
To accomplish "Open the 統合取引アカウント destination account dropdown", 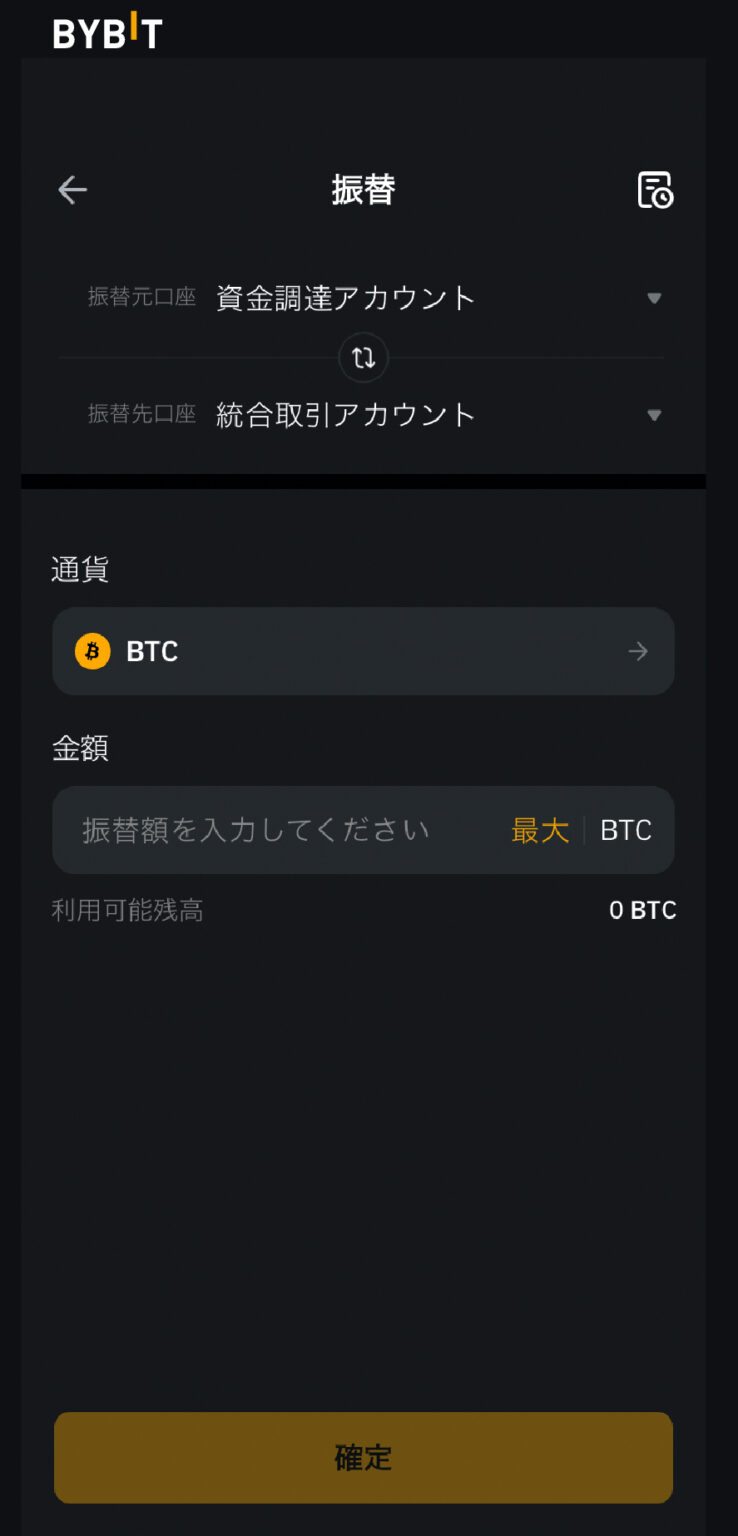I will 653,414.
